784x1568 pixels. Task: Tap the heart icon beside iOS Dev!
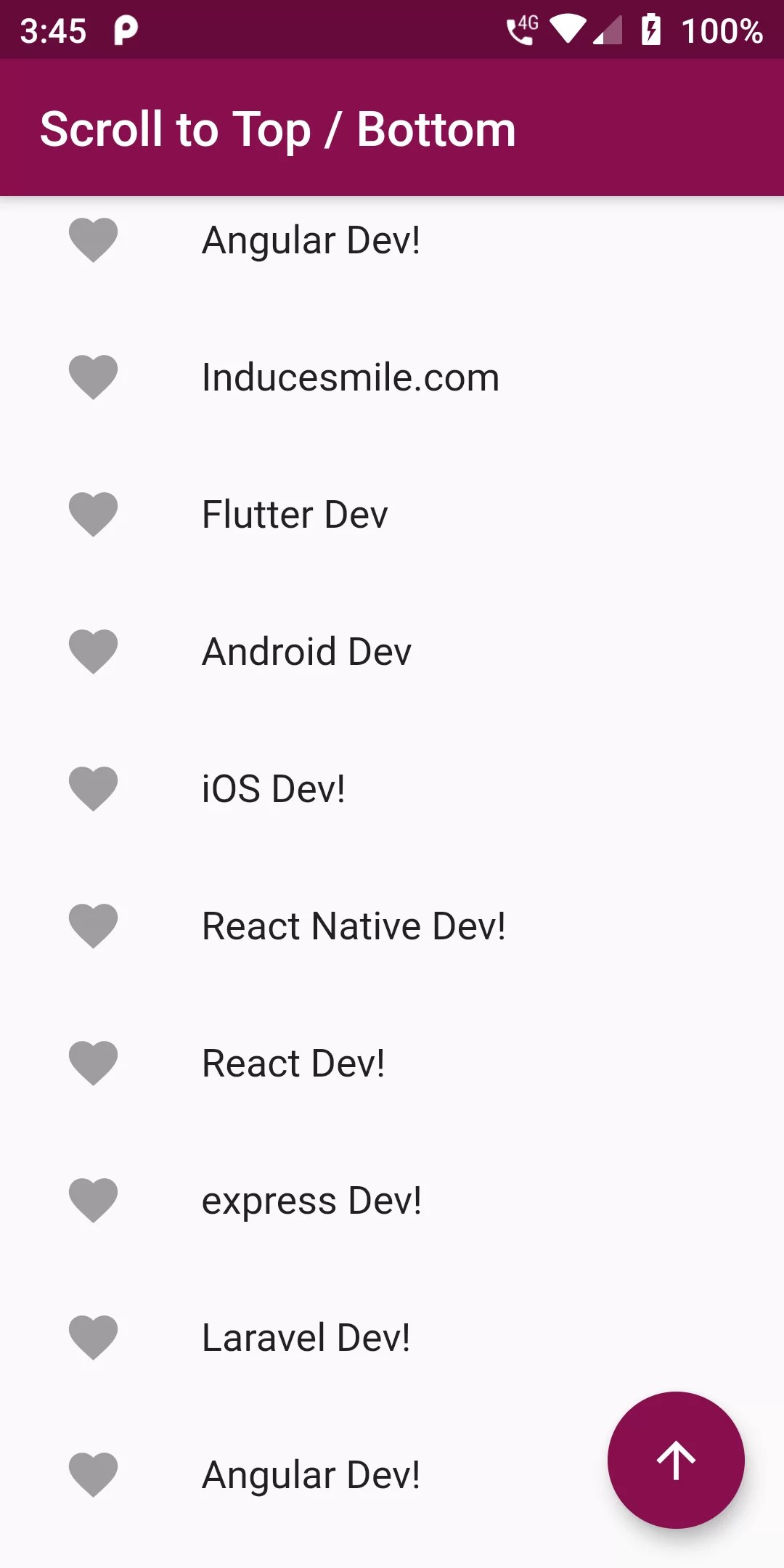(x=93, y=788)
